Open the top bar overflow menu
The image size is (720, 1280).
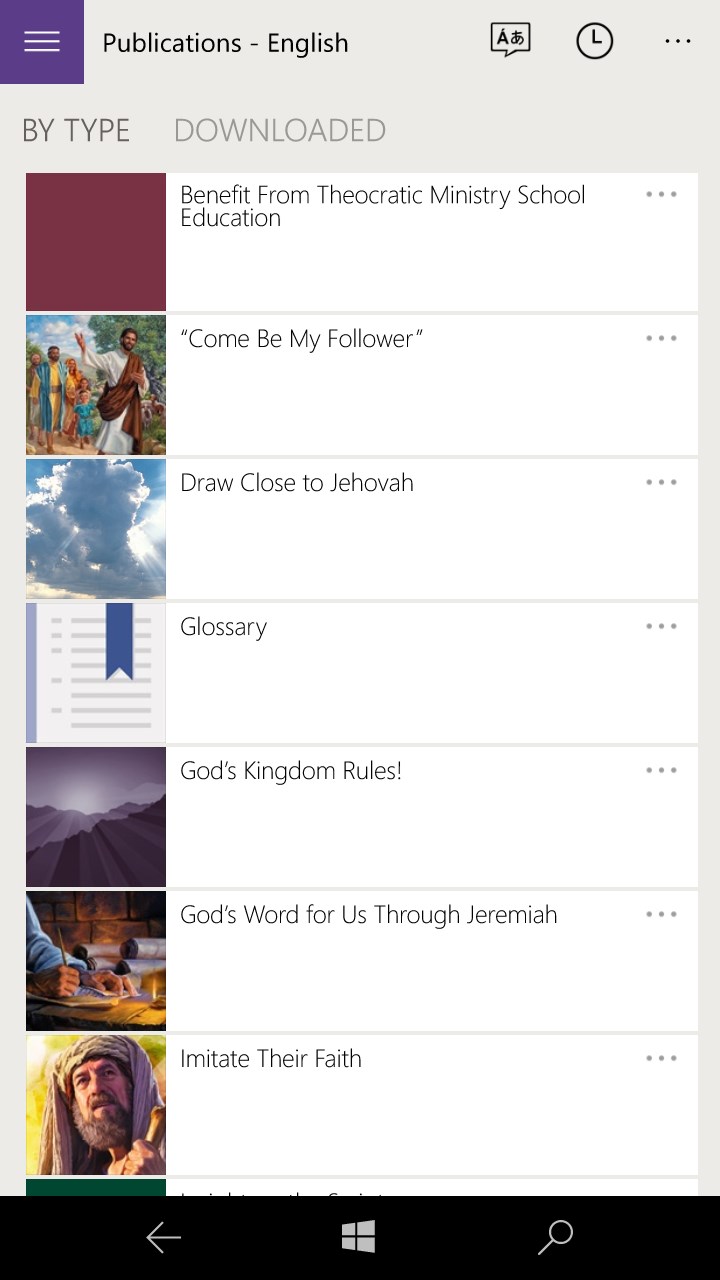678,42
